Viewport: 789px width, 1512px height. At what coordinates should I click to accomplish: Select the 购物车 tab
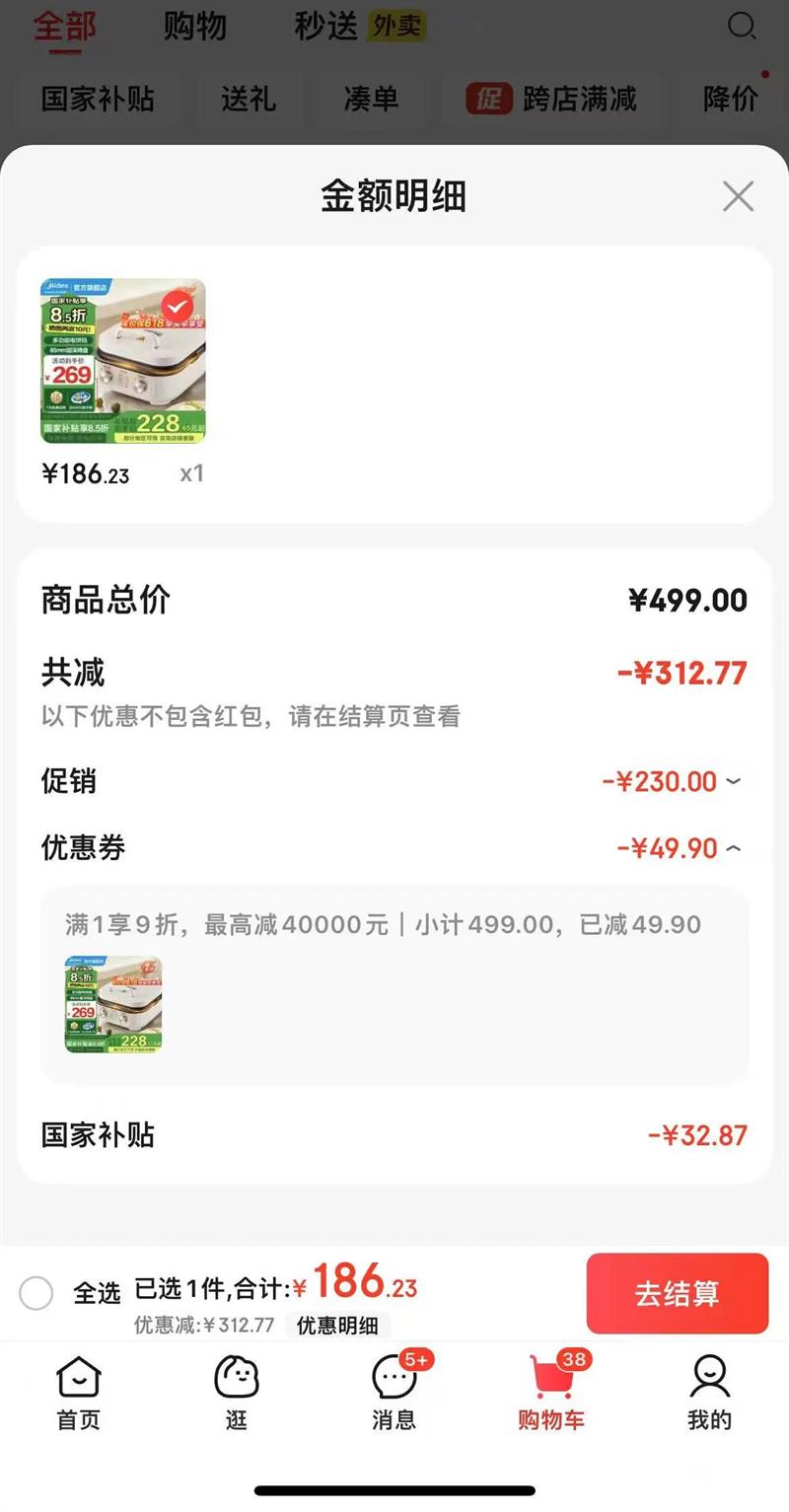tap(551, 1393)
